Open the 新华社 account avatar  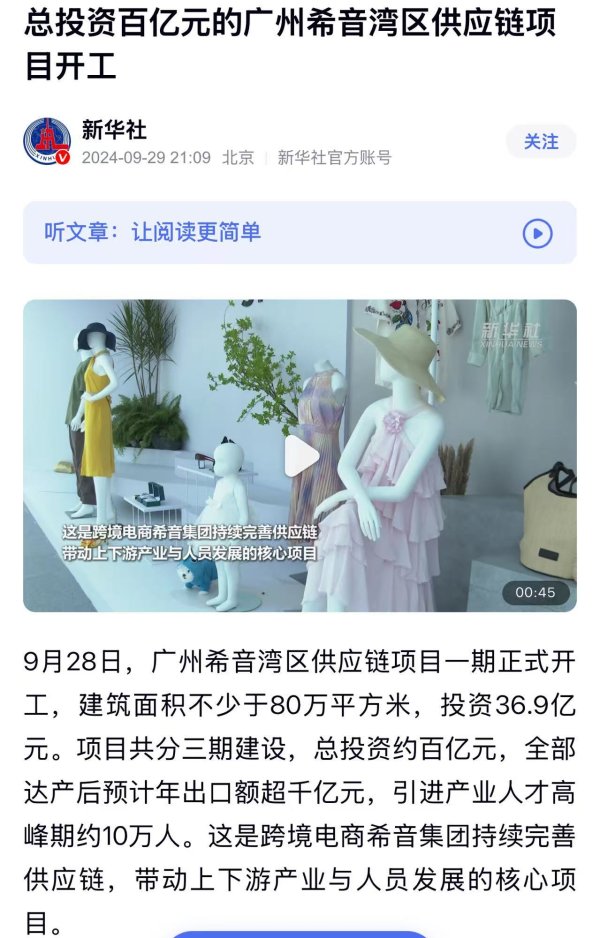click(x=47, y=142)
